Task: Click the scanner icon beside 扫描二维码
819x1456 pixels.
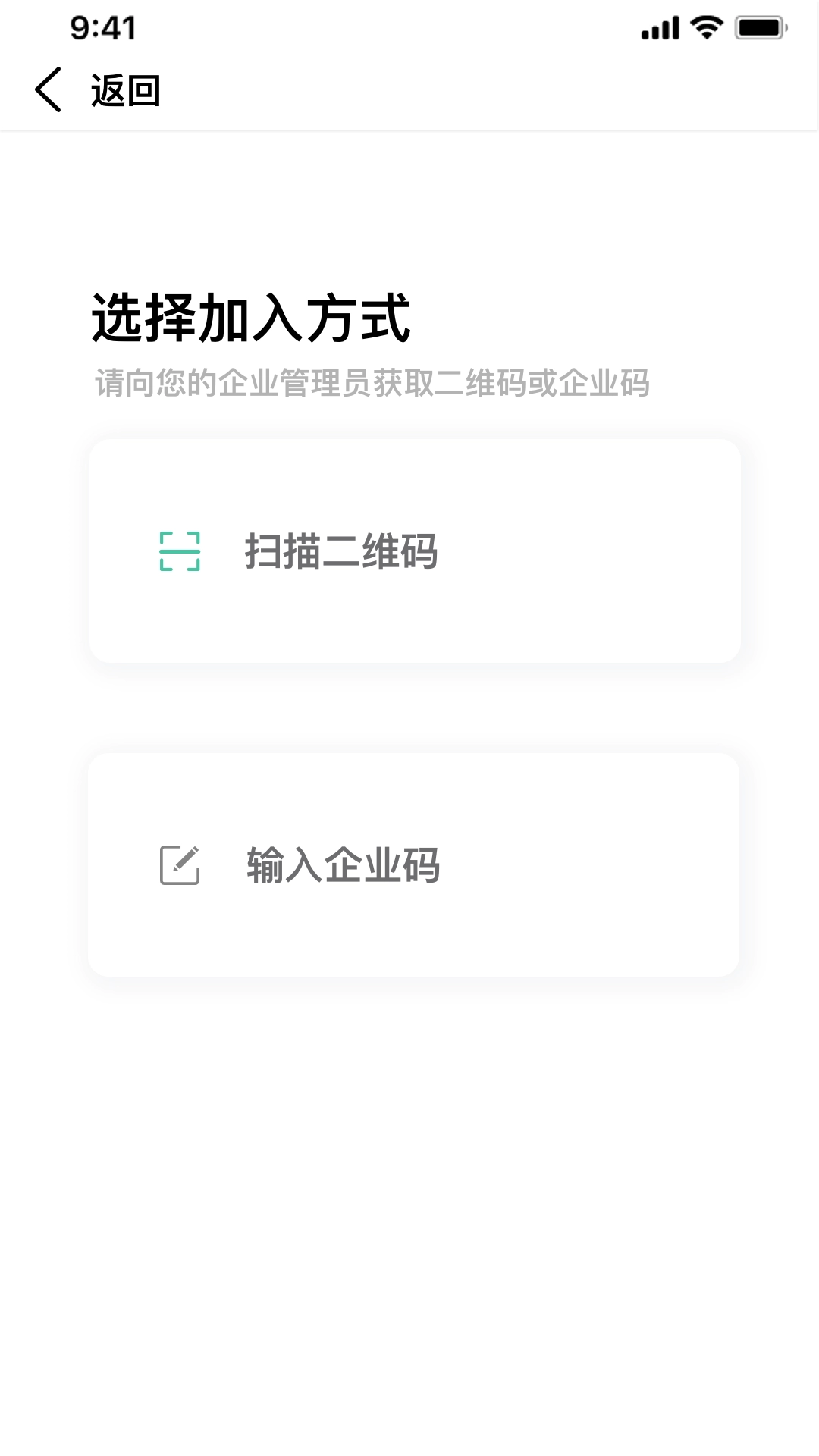Action: pos(180,551)
